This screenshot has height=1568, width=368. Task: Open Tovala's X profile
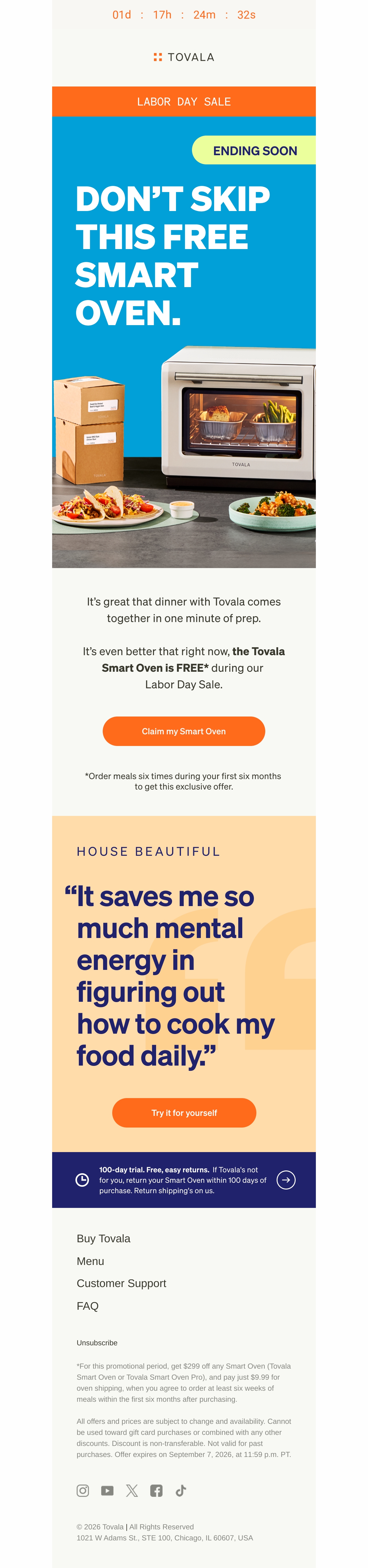pos(132,1490)
